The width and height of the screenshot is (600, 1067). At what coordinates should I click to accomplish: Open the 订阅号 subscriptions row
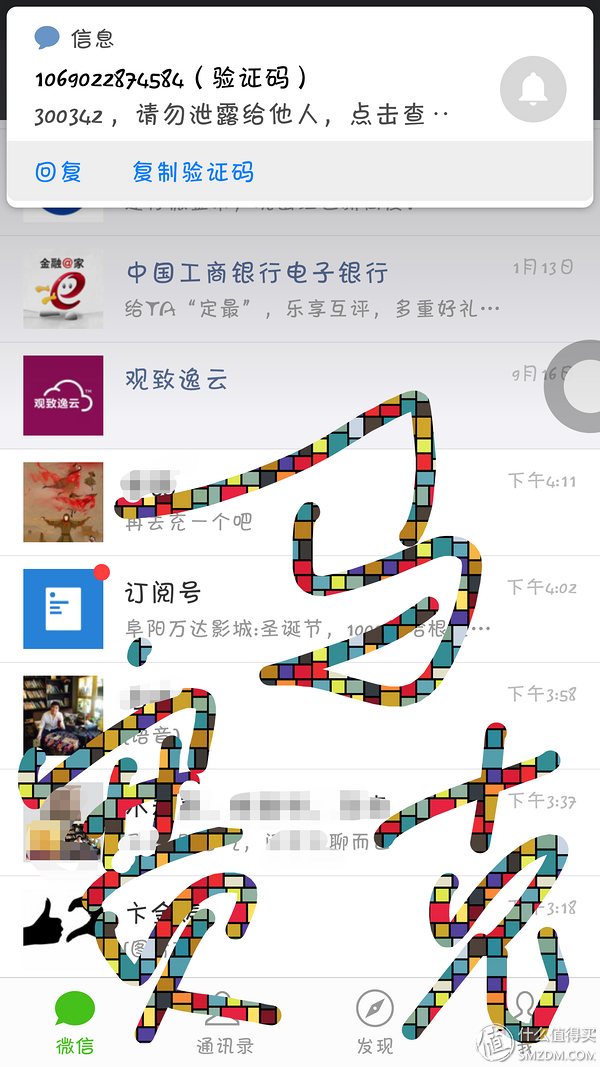(x=300, y=608)
